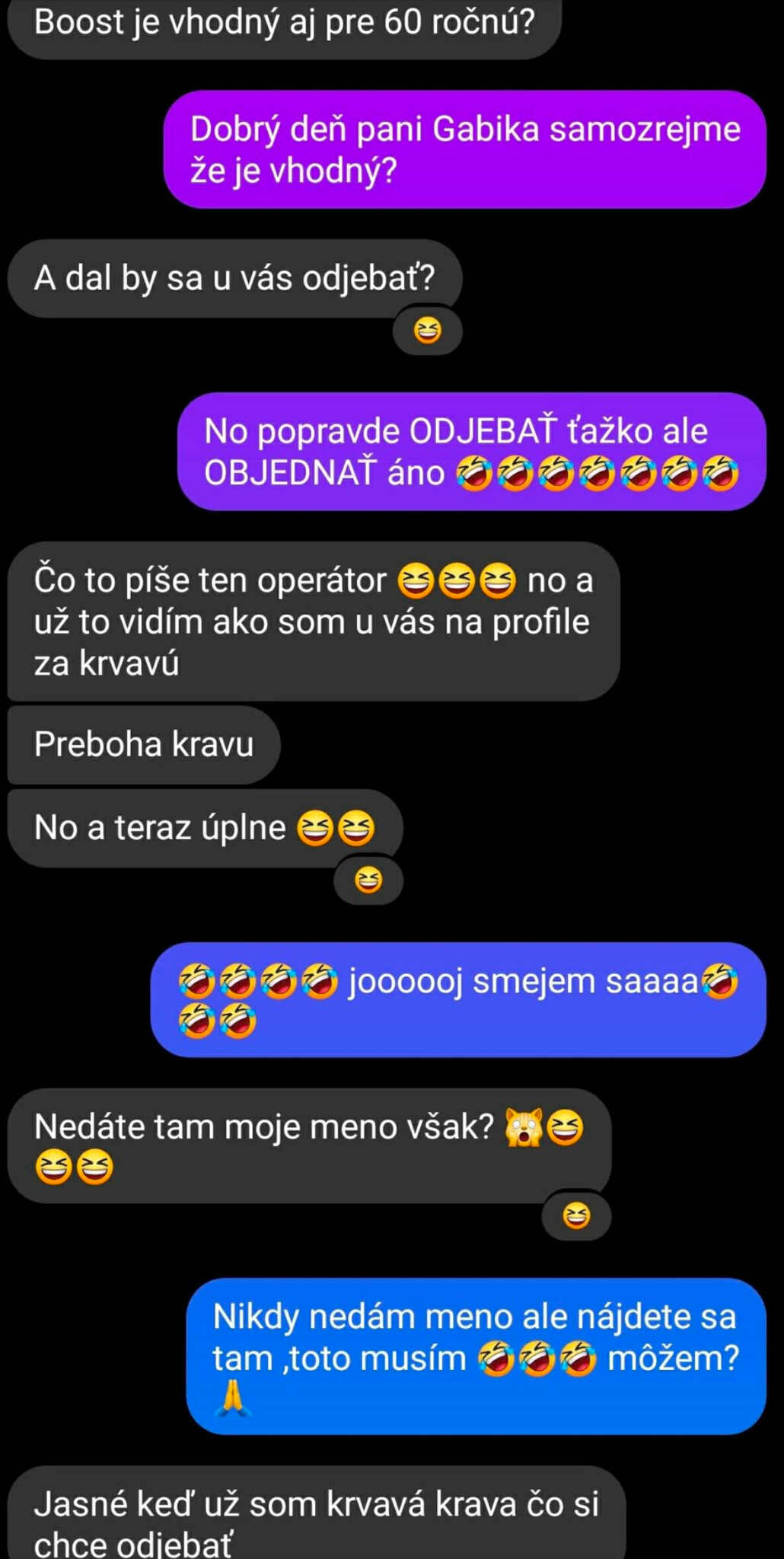
Task: Show the reaction on "Nedáte tam moje meno však?"
Action: pos(576,1216)
